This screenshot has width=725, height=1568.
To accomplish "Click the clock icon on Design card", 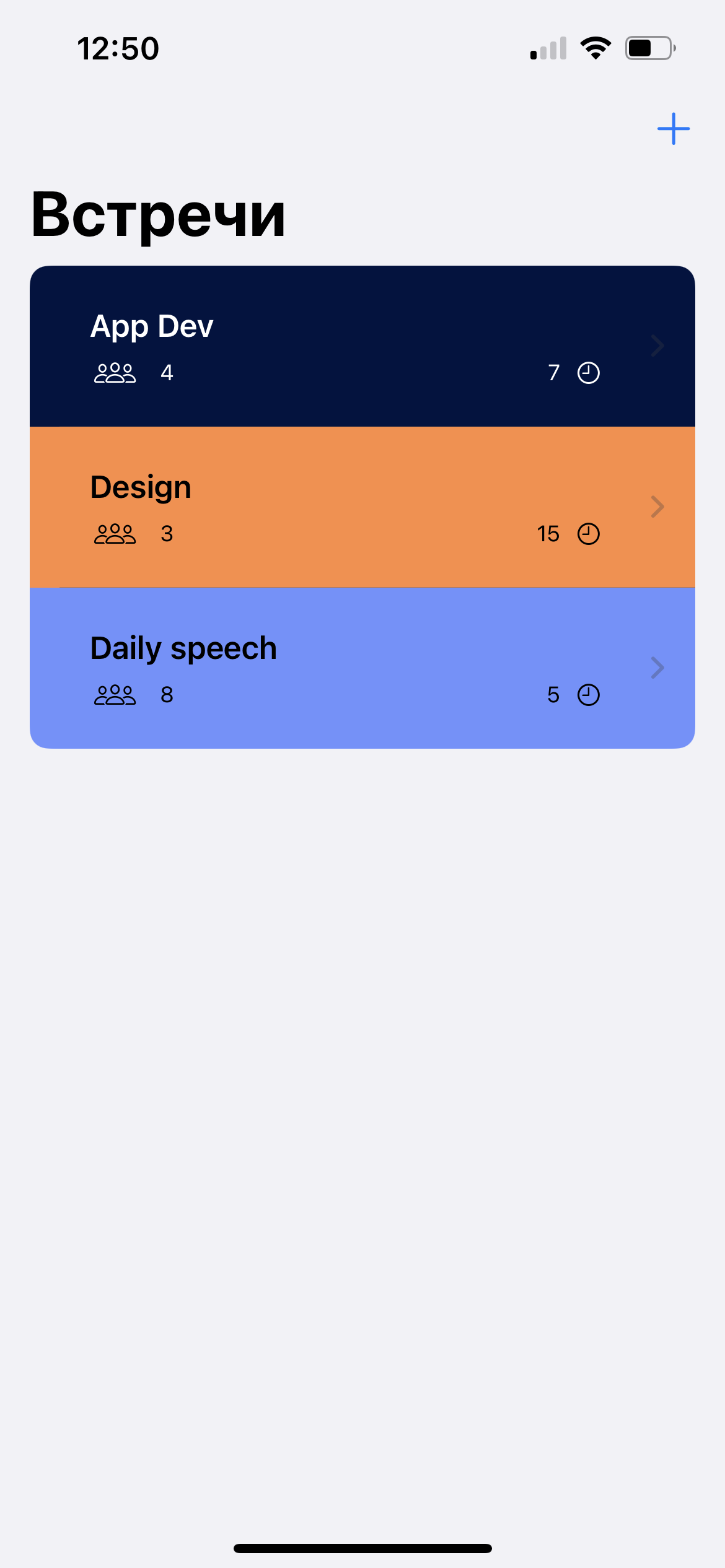I will click(x=587, y=533).
